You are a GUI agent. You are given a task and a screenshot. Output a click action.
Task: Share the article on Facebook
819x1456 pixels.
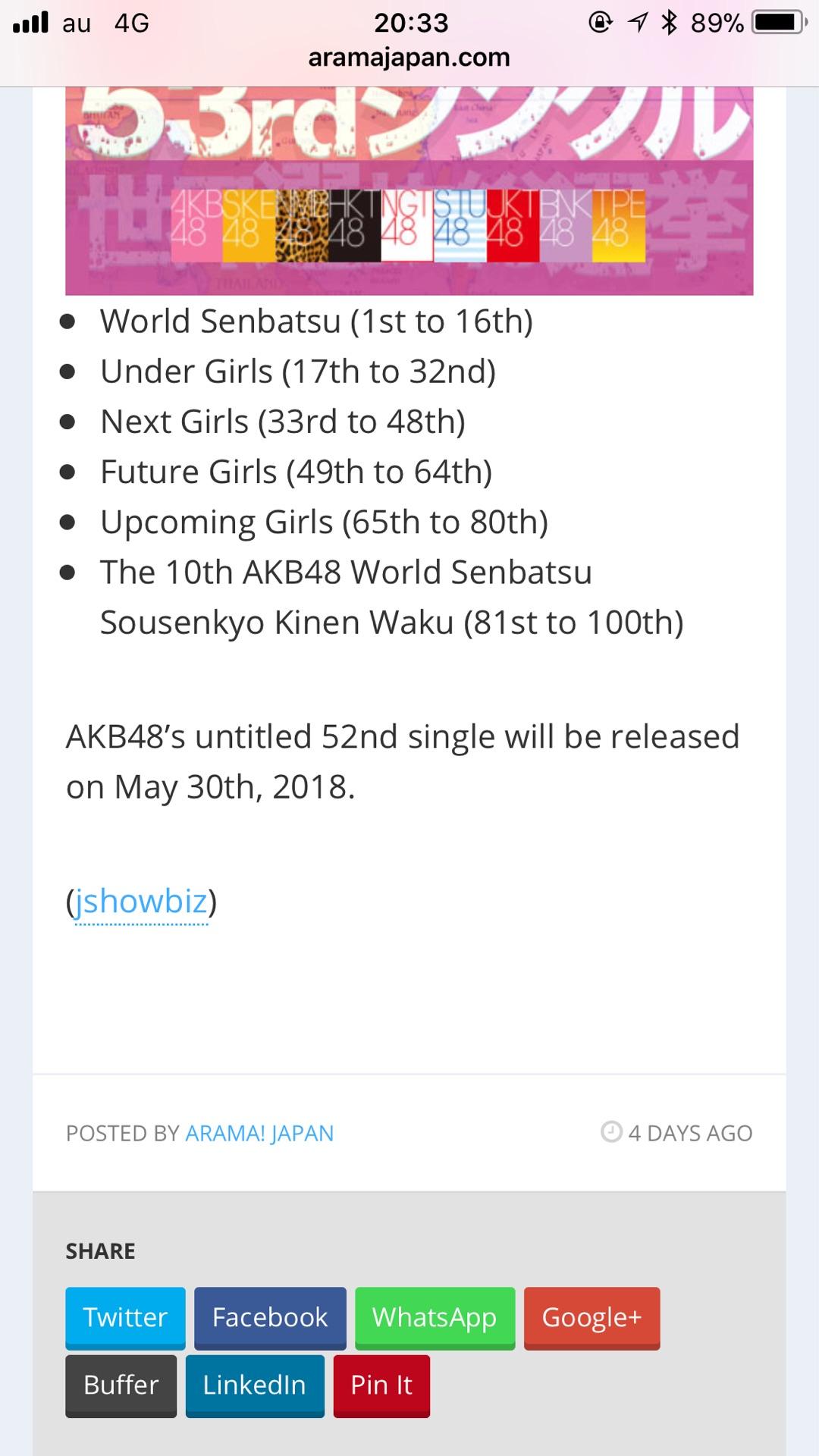coord(270,1318)
